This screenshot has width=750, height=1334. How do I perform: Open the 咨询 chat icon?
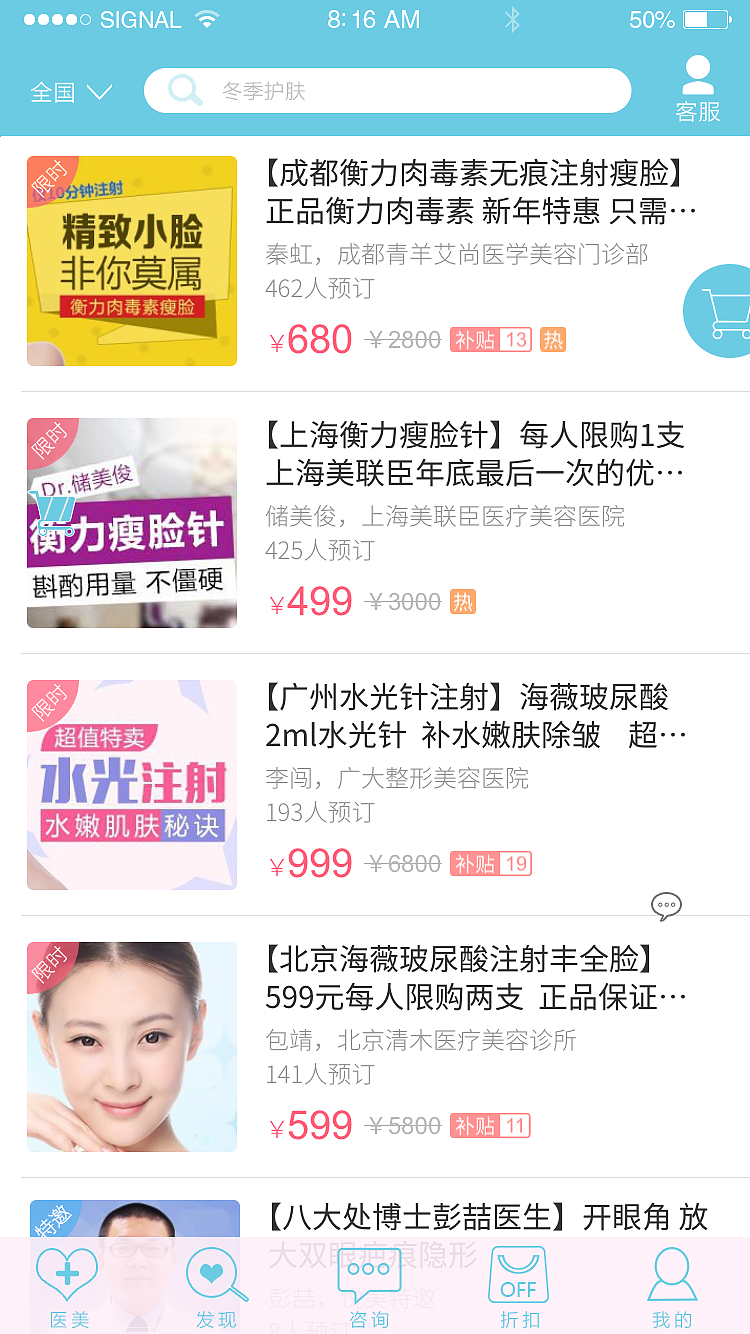click(x=369, y=1272)
